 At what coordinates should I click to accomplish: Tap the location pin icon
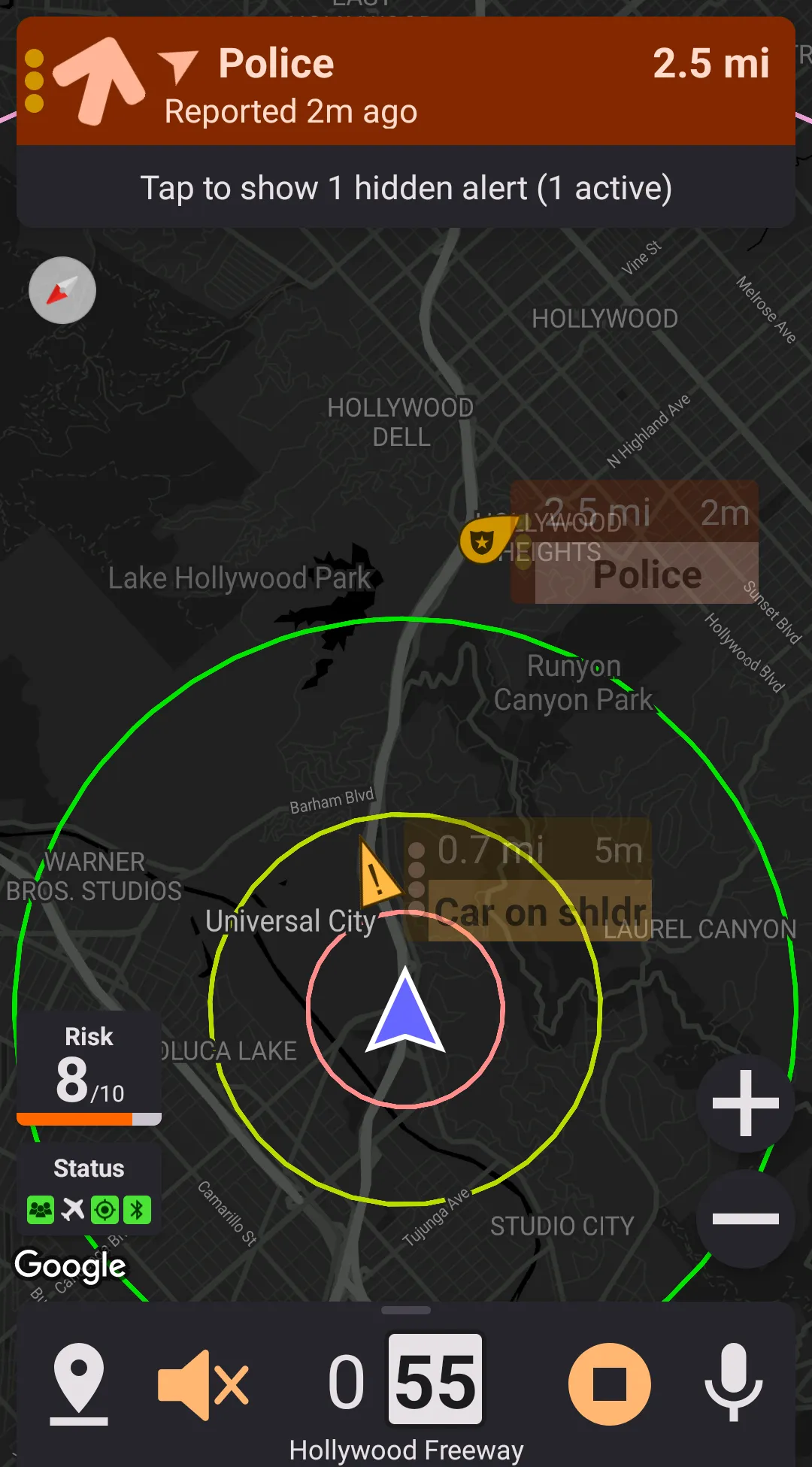tap(79, 1382)
